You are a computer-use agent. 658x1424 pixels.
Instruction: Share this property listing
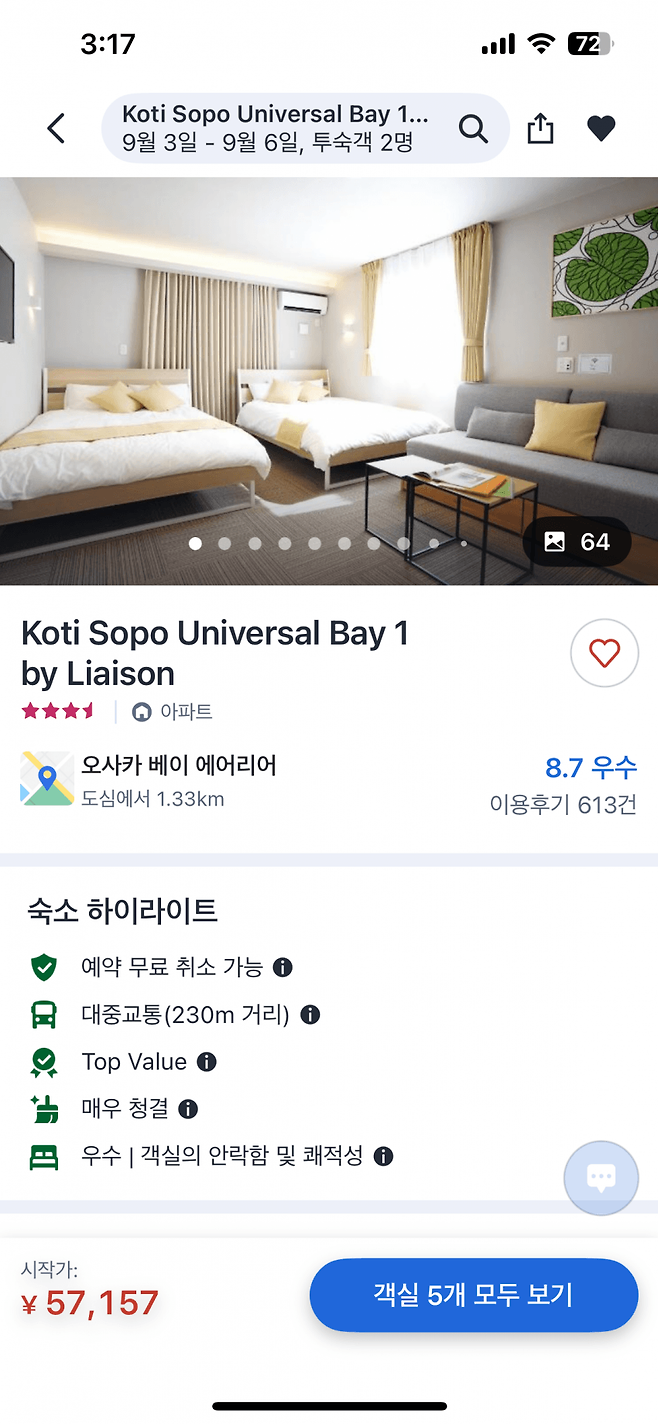[x=540, y=129]
